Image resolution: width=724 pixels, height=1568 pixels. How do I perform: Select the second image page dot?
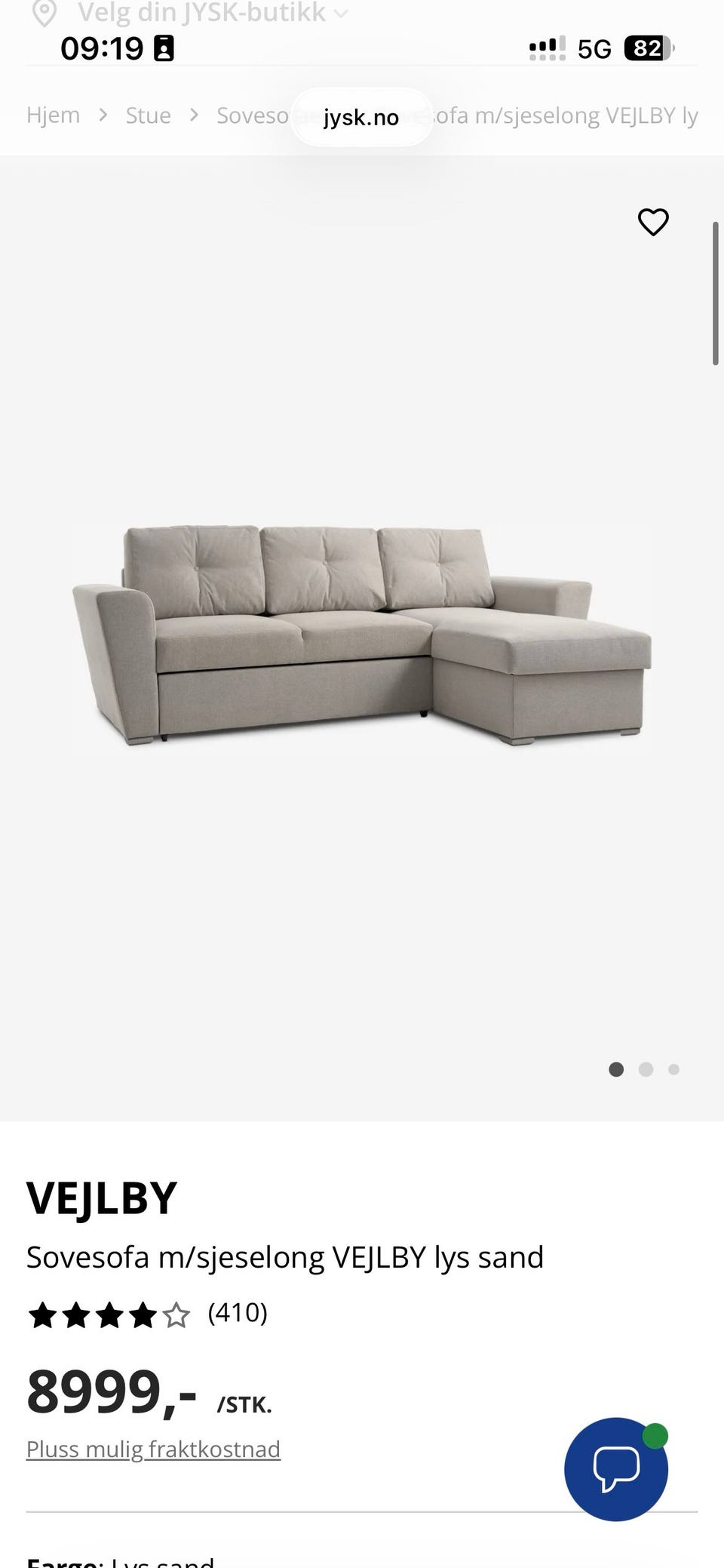[x=646, y=1069]
